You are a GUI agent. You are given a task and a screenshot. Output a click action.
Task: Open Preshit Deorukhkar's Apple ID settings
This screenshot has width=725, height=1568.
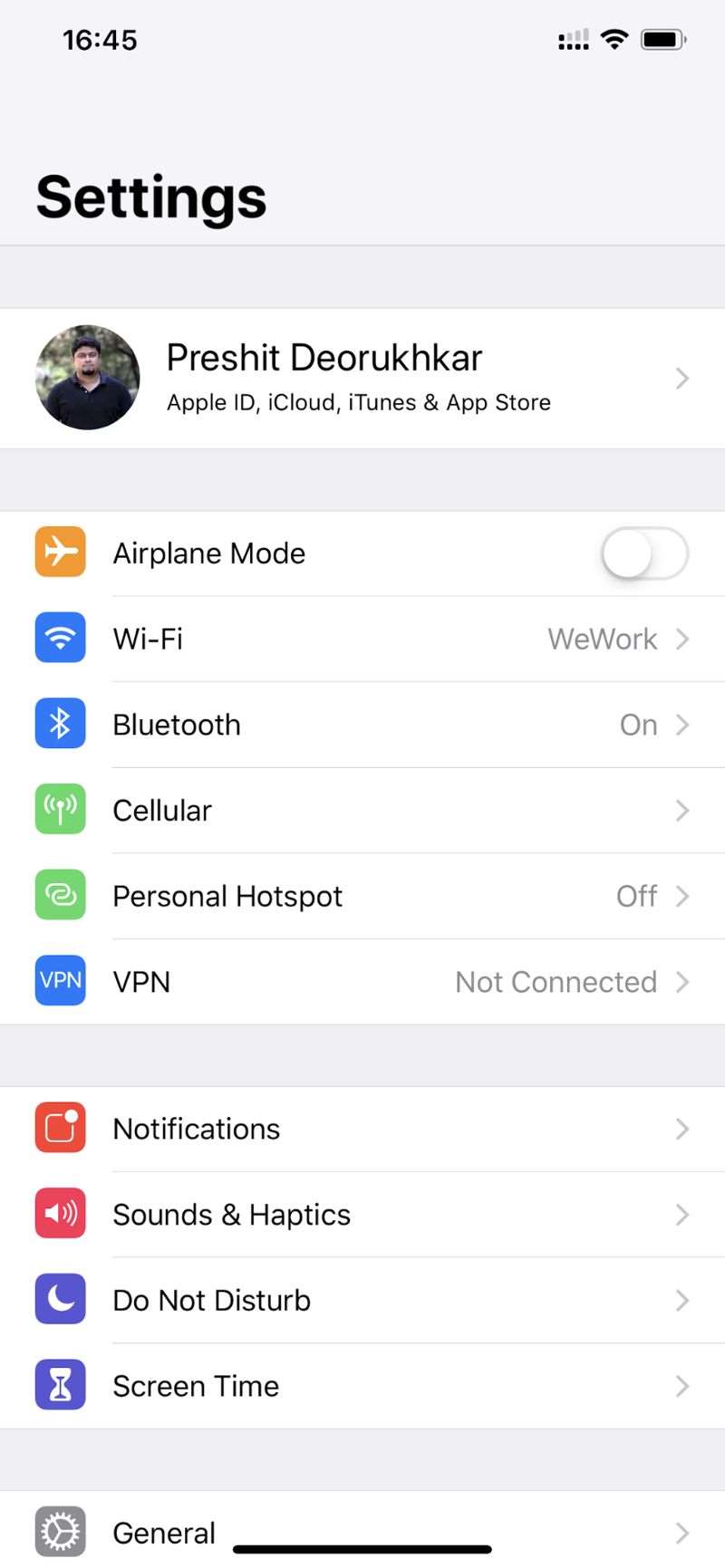[362, 378]
